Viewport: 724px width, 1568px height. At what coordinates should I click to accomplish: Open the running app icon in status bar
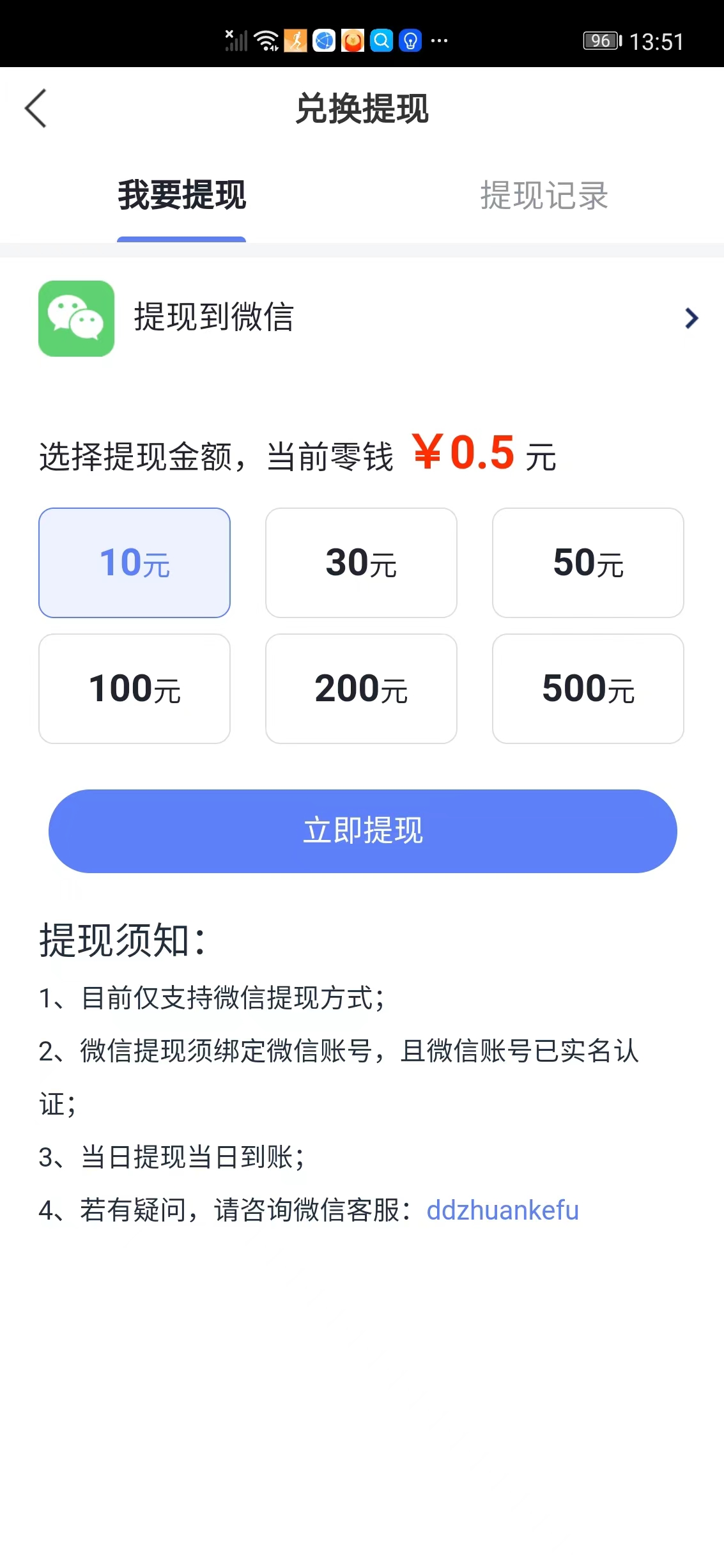294,41
